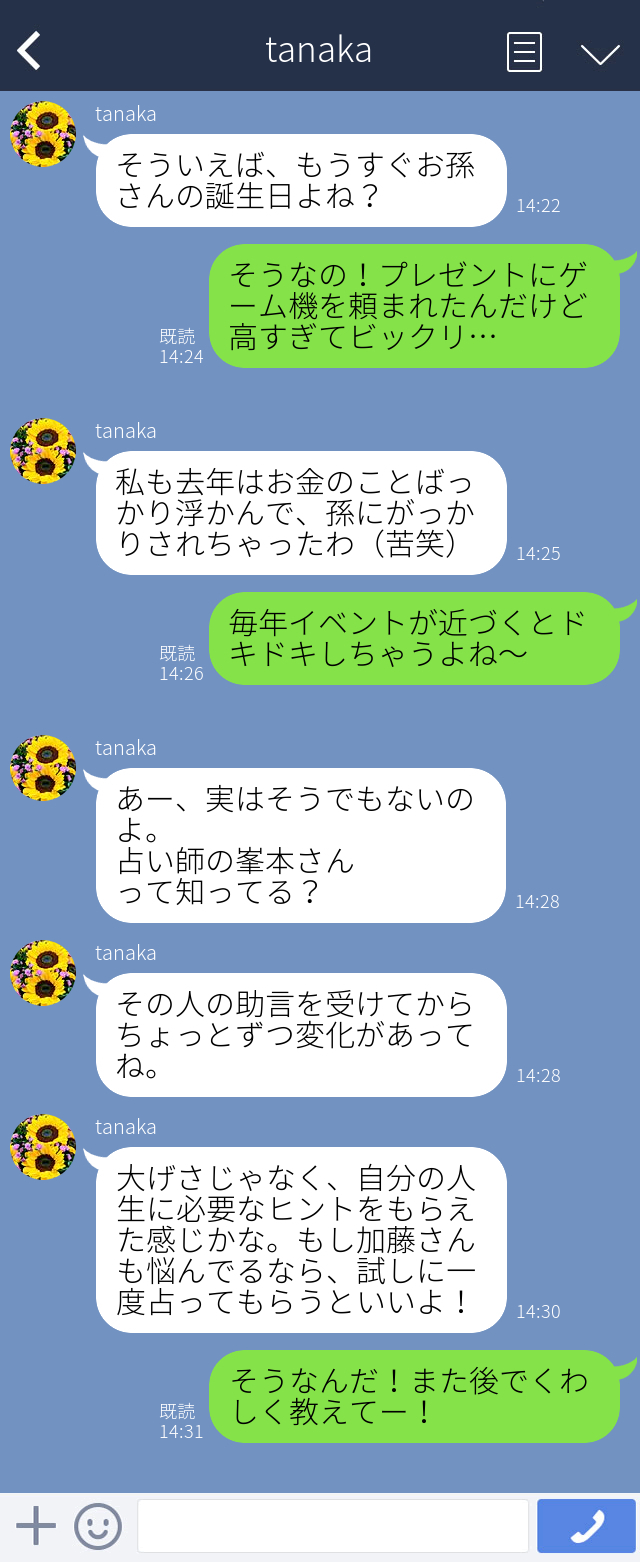The height and width of the screenshot is (1562, 640).
Task: Go back from the tanaka chat
Action: [x=29, y=51]
